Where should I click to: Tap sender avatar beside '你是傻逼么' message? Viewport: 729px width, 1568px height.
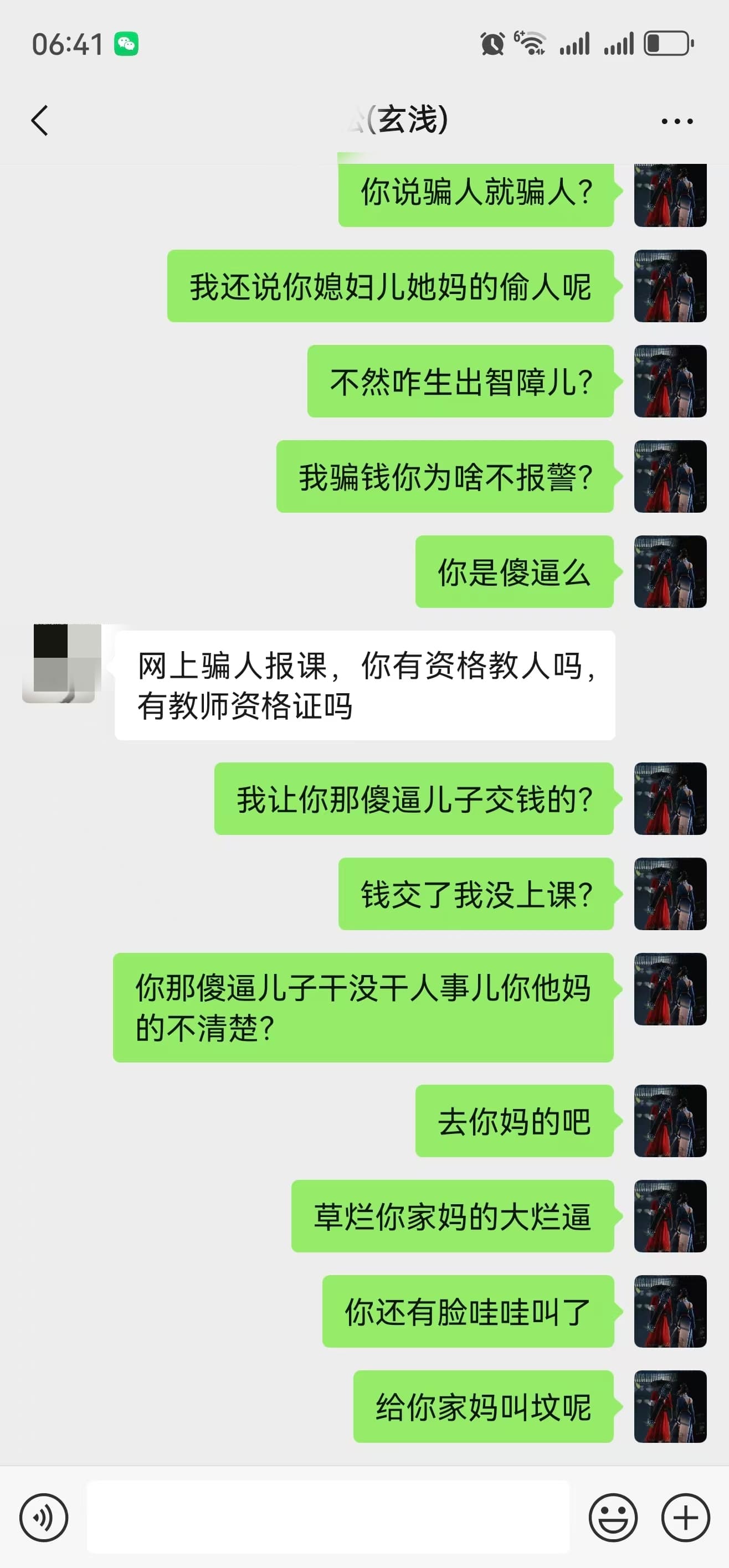click(x=670, y=571)
